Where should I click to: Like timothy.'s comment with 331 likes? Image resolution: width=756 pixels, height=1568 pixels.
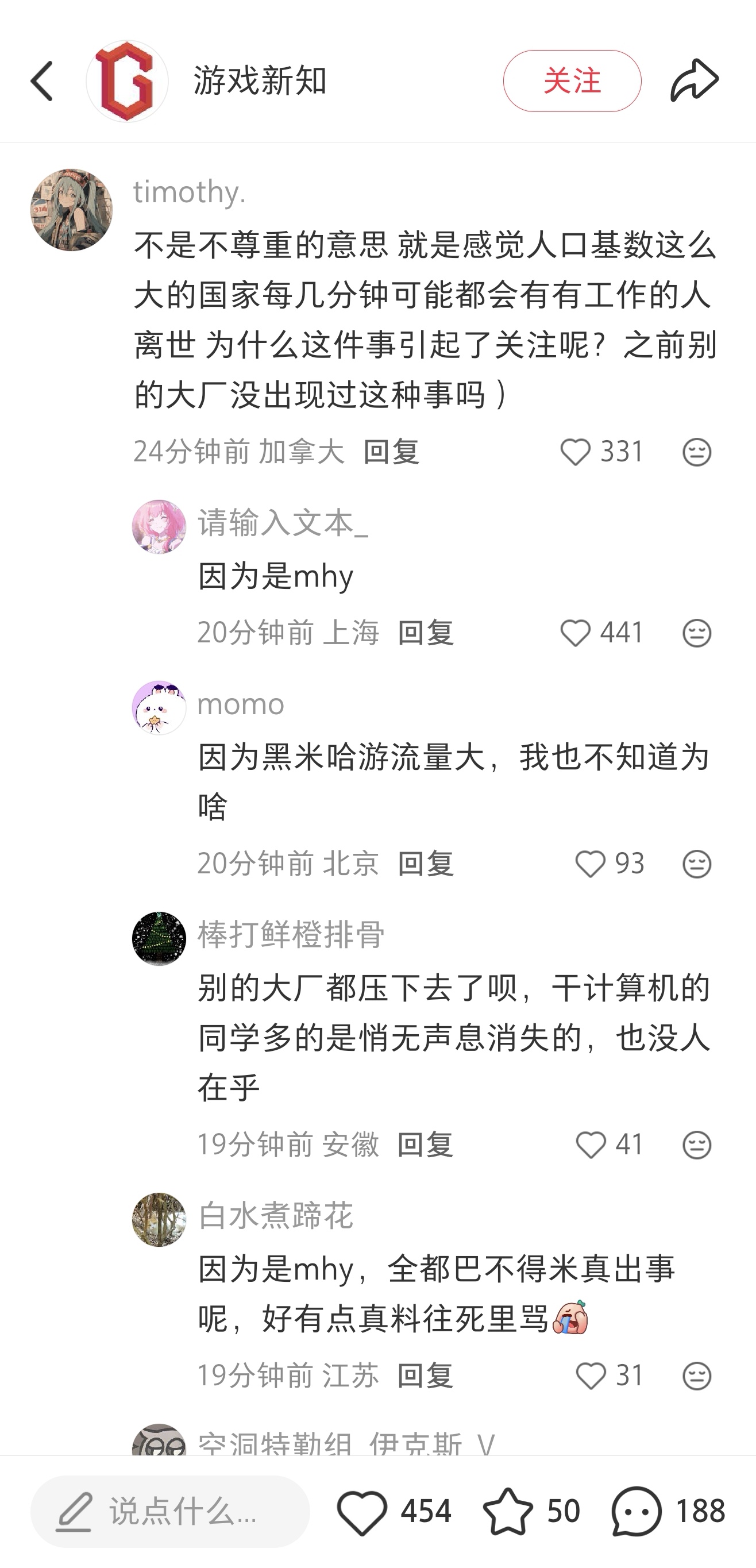601,452
